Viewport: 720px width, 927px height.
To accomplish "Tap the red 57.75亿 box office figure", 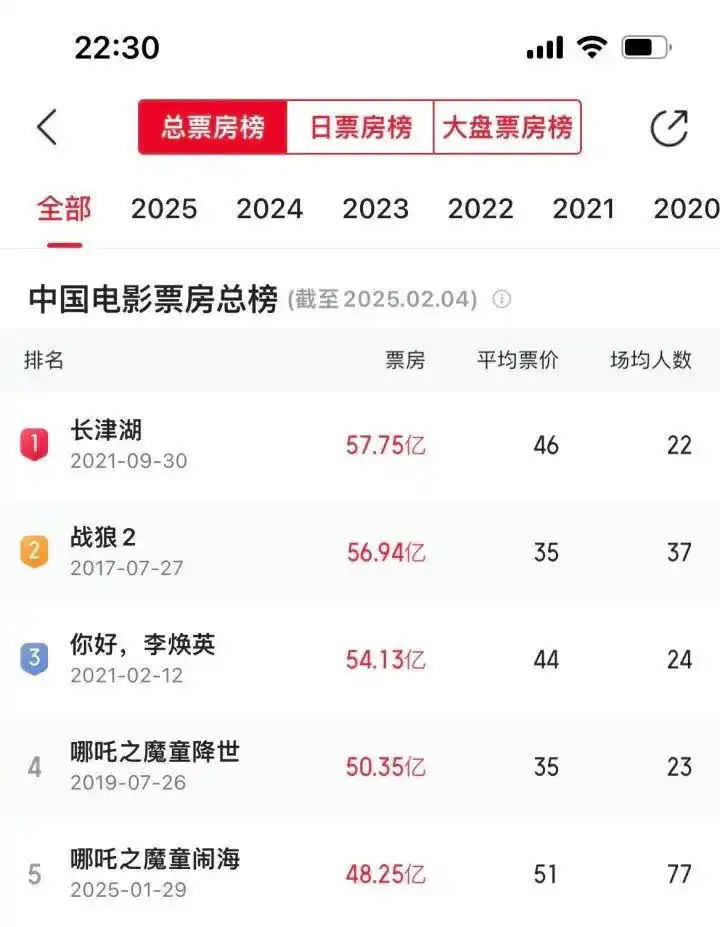I will point(385,444).
